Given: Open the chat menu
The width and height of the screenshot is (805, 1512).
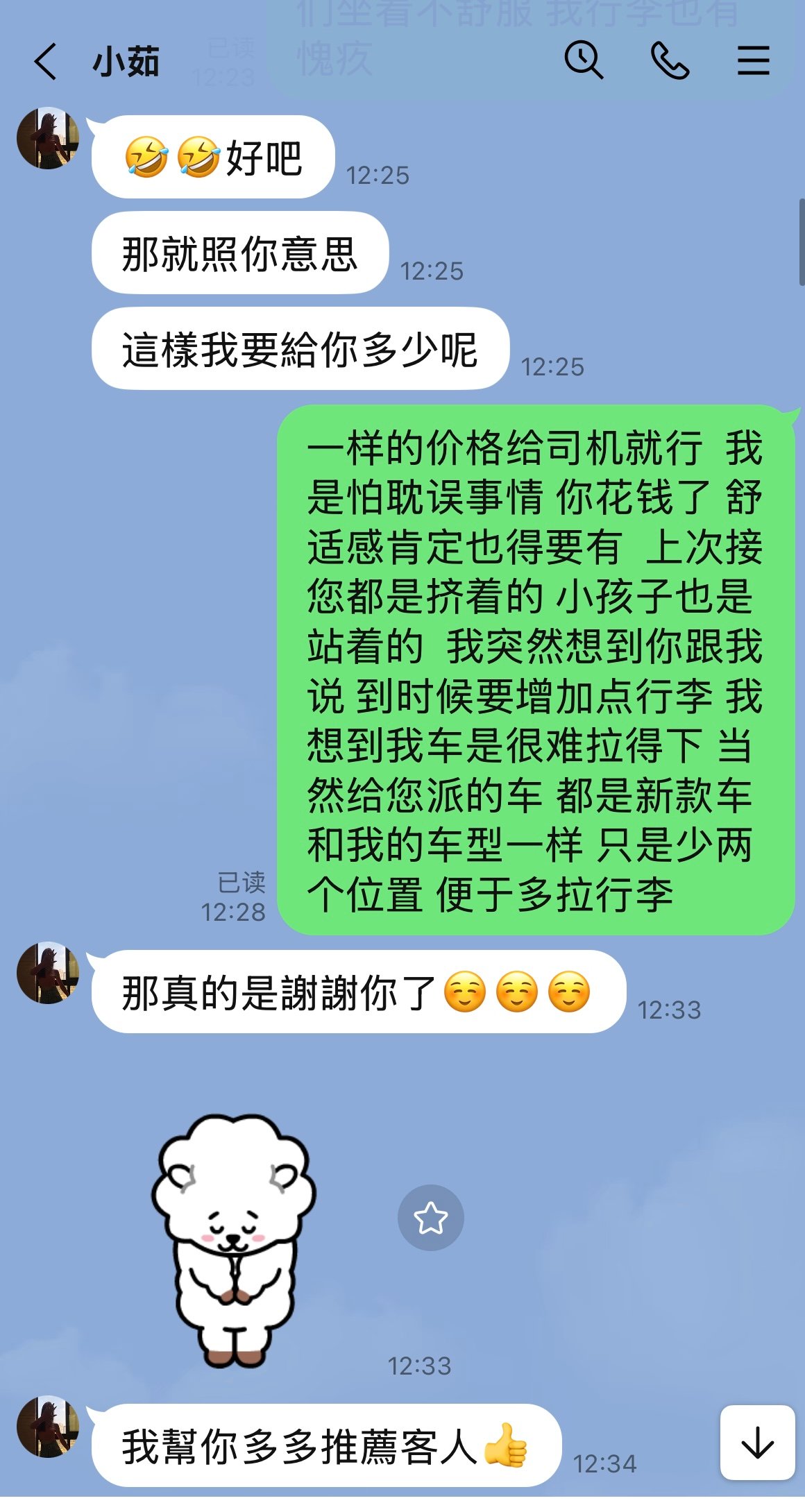Looking at the screenshot, I should (x=753, y=60).
